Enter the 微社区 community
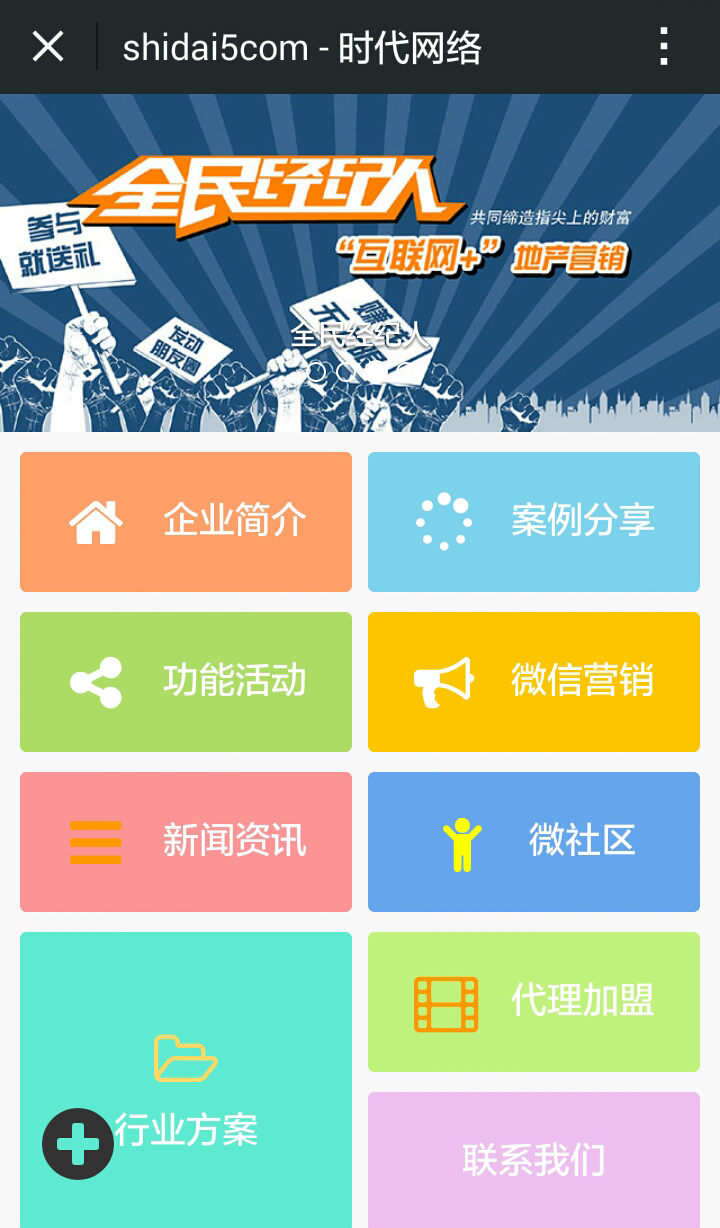Viewport: 720px width, 1228px height. (x=534, y=842)
